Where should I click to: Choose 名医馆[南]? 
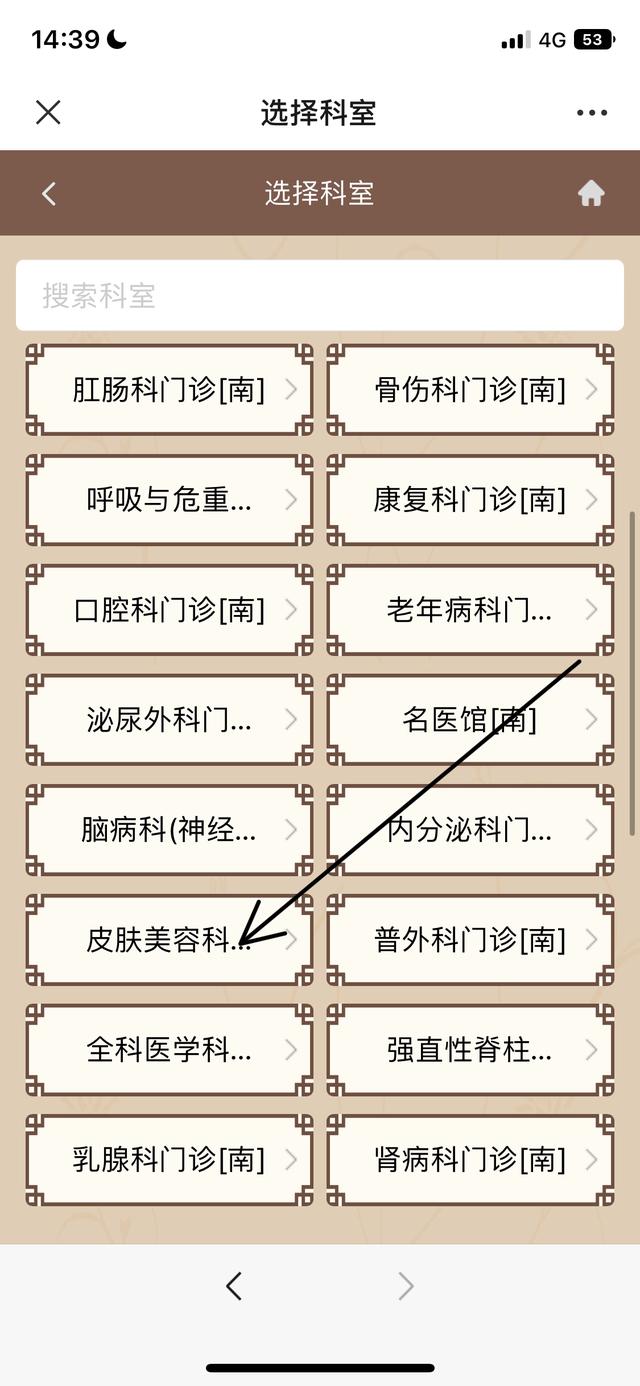[470, 720]
